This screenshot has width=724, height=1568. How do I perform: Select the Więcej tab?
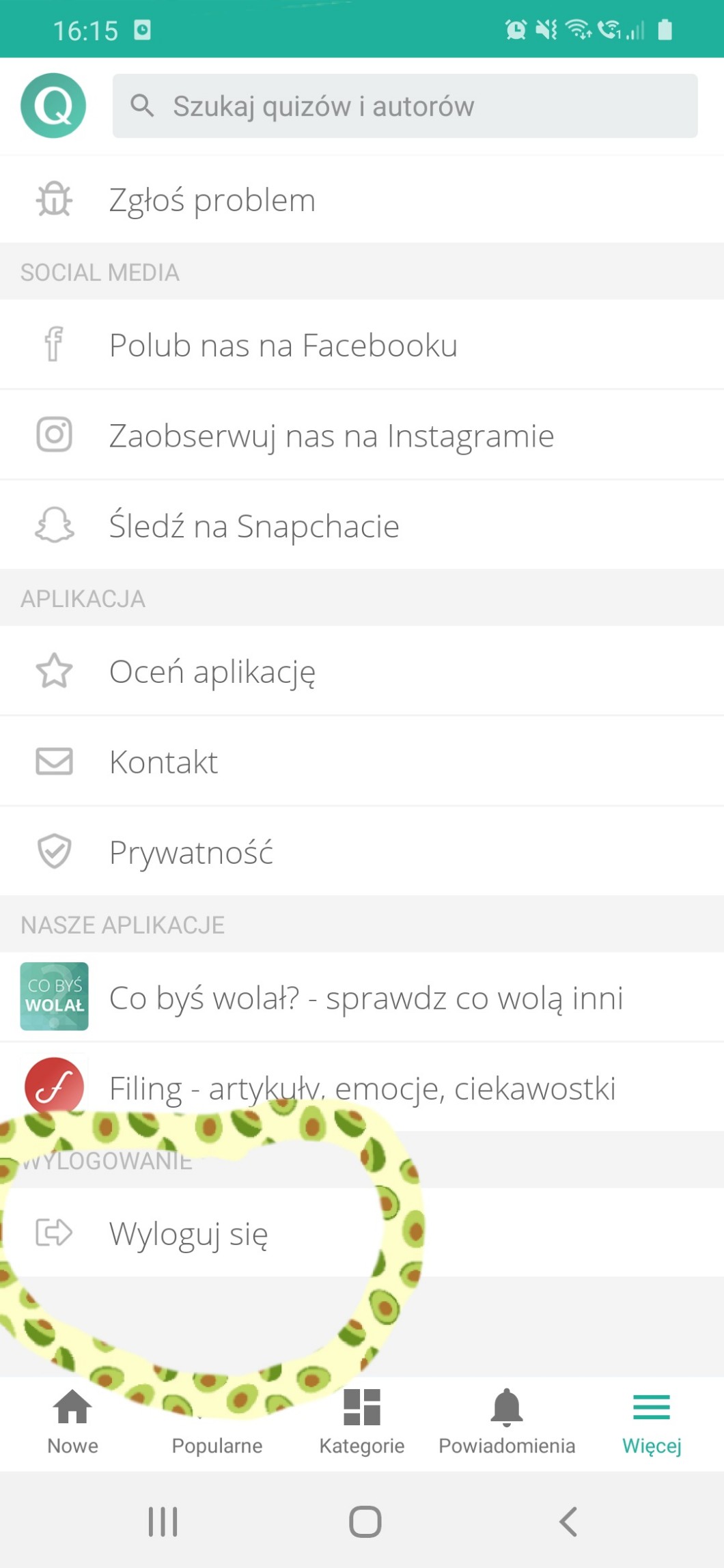tap(652, 1422)
